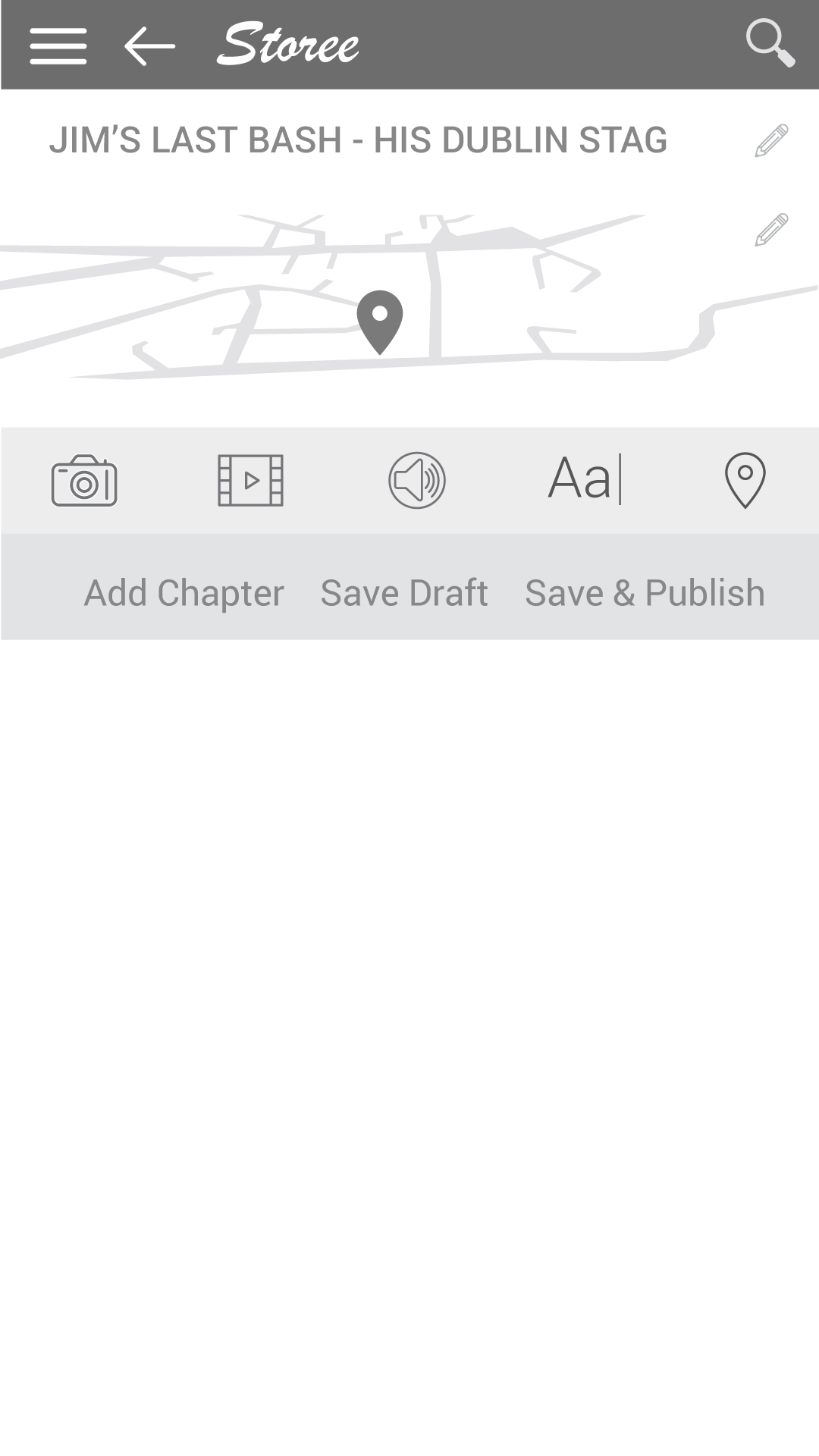The image size is (819, 1456).
Task: Add a location with the pin outline icon
Action: 745,480
